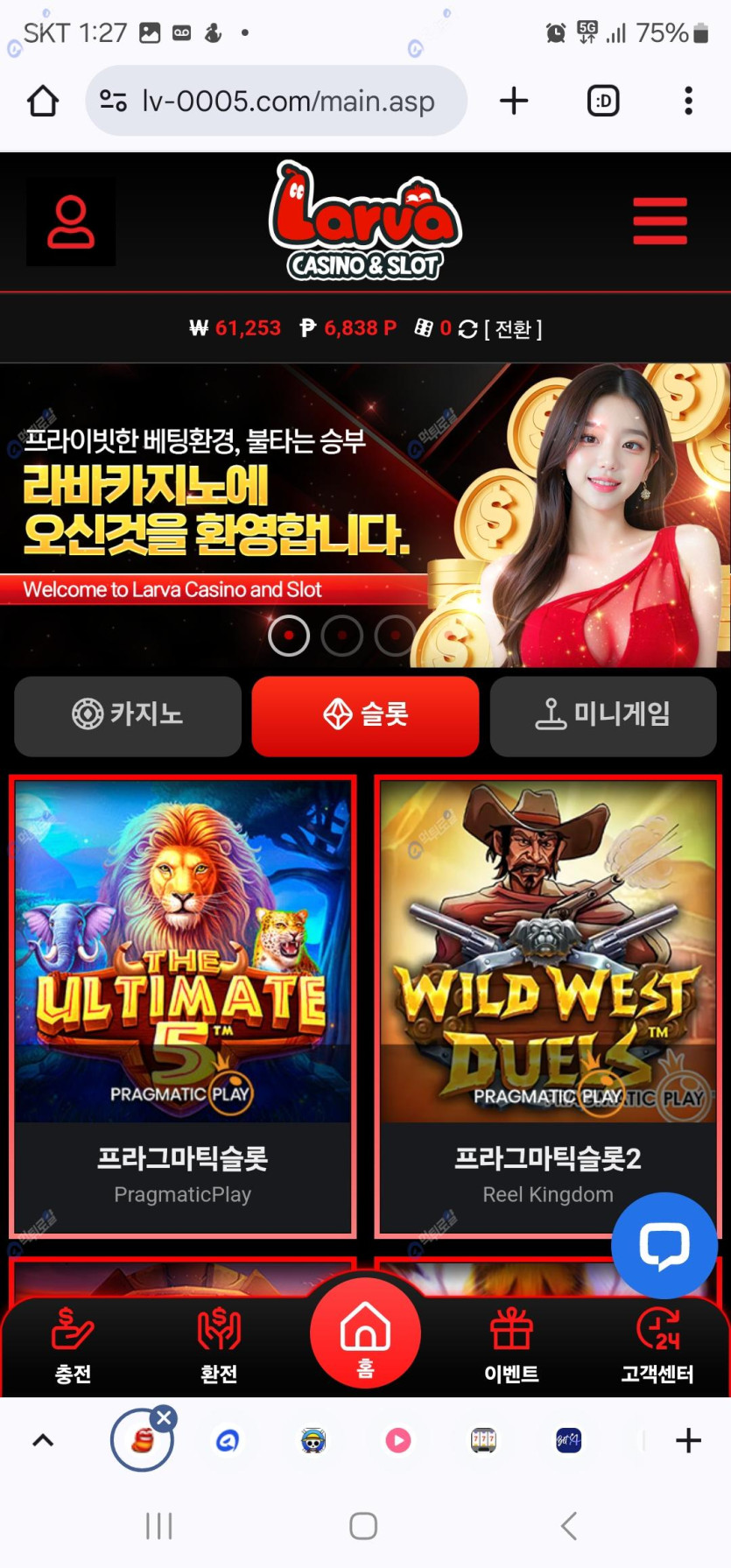Open a new browser tab with plus
The height and width of the screenshot is (1568, 731).
pyautogui.click(x=514, y=102)
